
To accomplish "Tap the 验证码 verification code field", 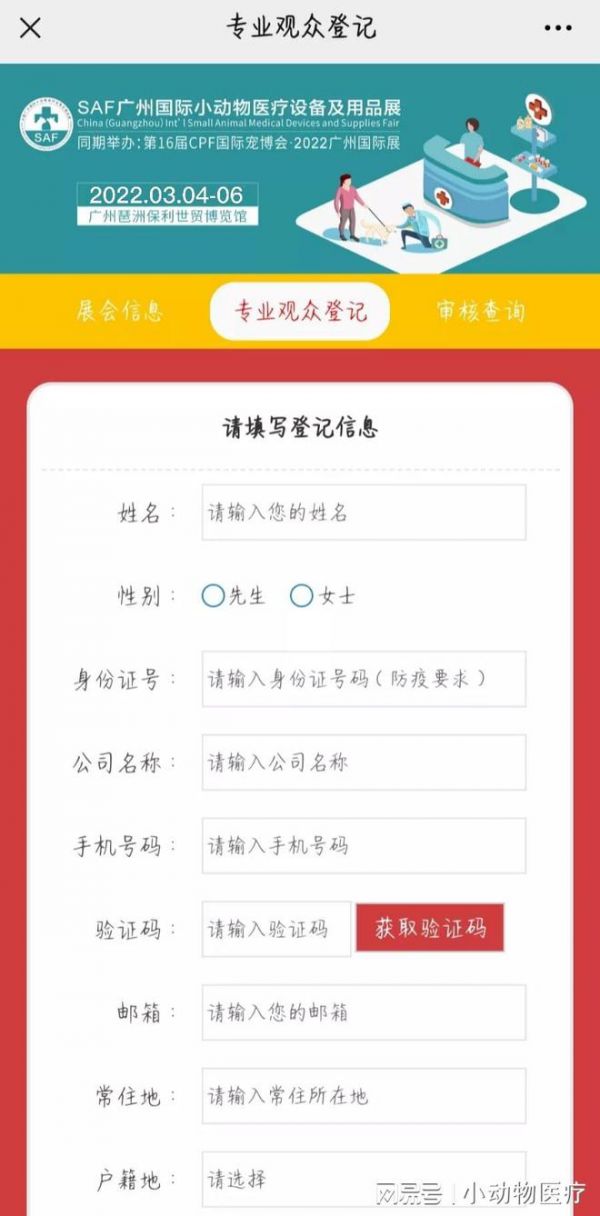I will coord(276,929).
